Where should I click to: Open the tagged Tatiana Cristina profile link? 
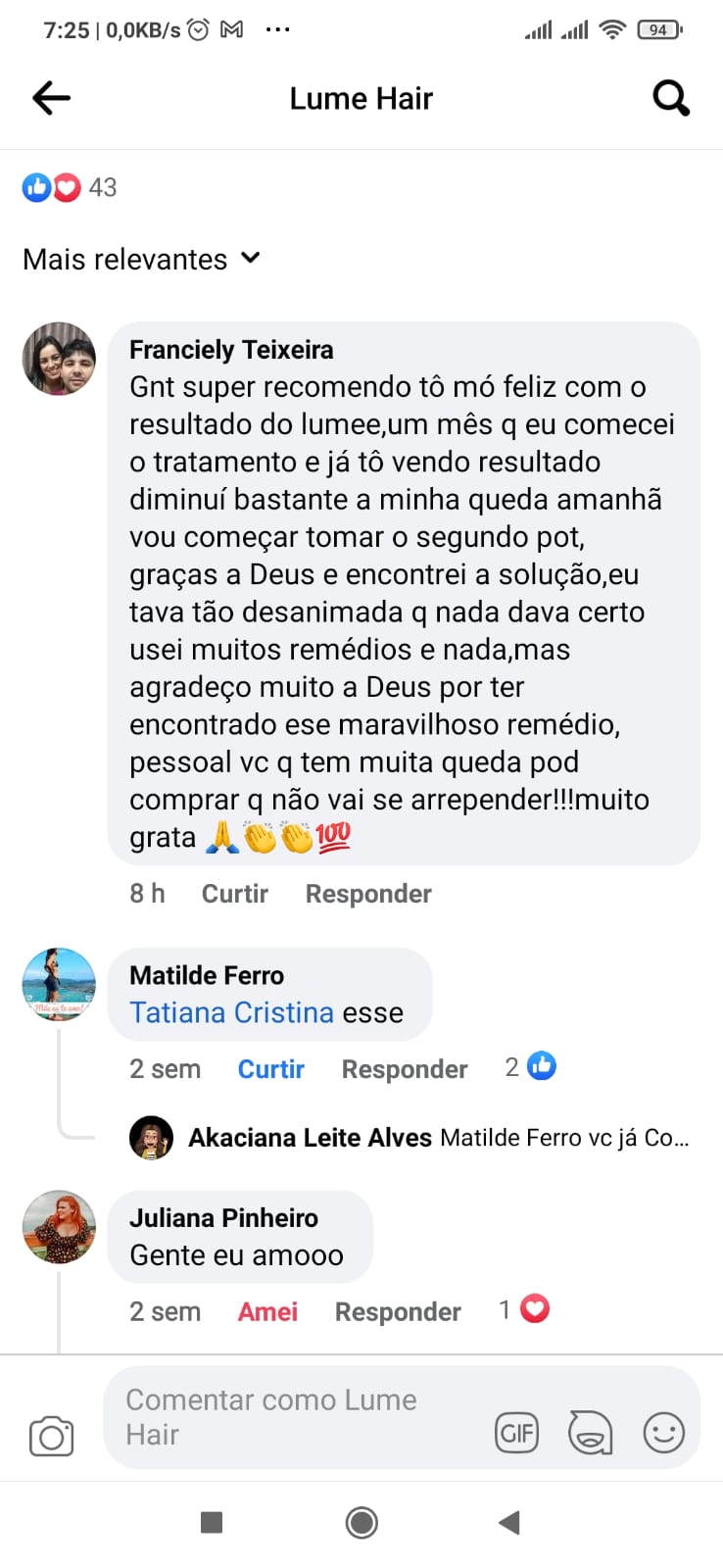click(x=232, y=1012)
